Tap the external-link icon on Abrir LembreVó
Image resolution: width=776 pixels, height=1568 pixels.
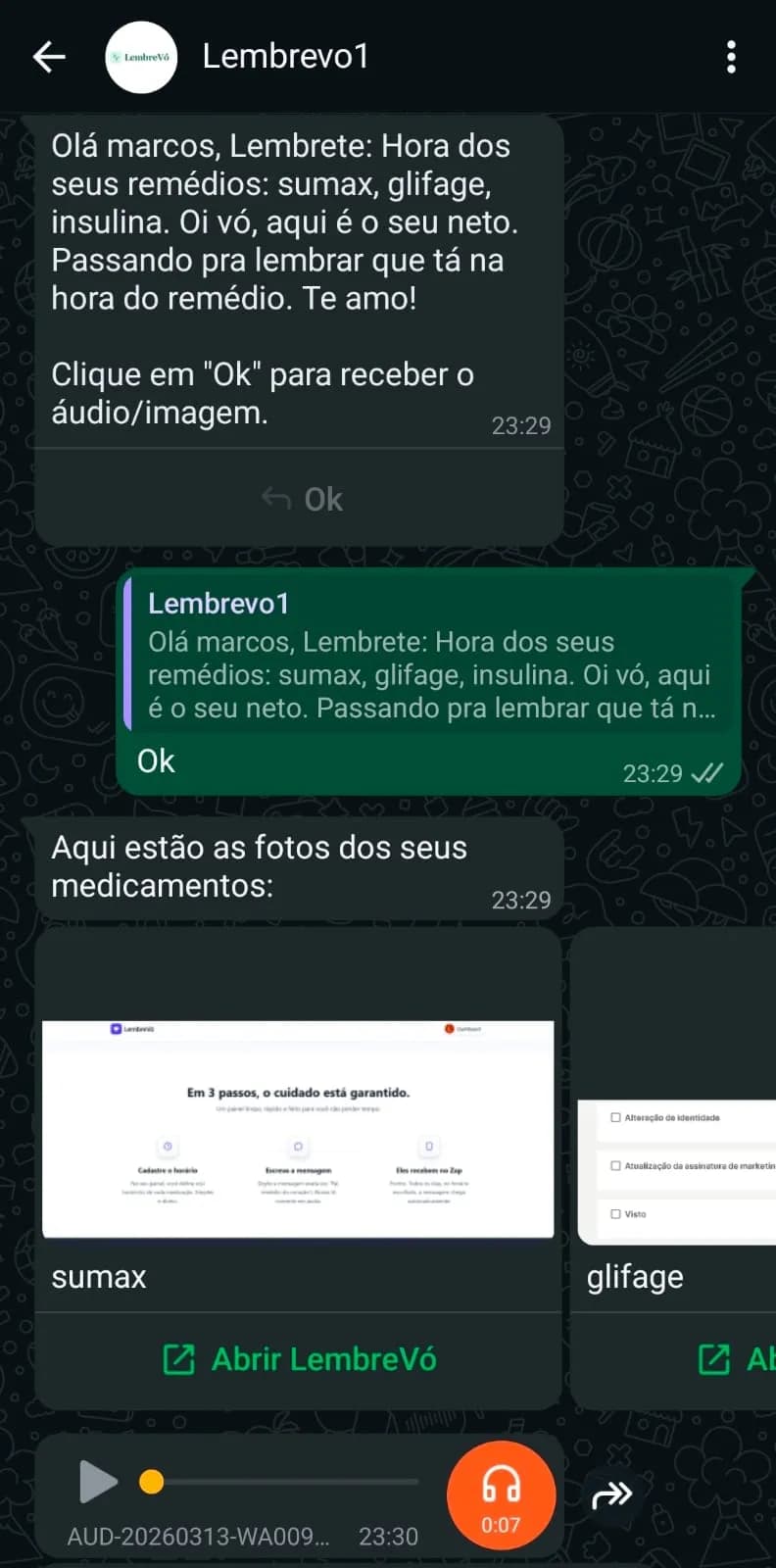177,1359
